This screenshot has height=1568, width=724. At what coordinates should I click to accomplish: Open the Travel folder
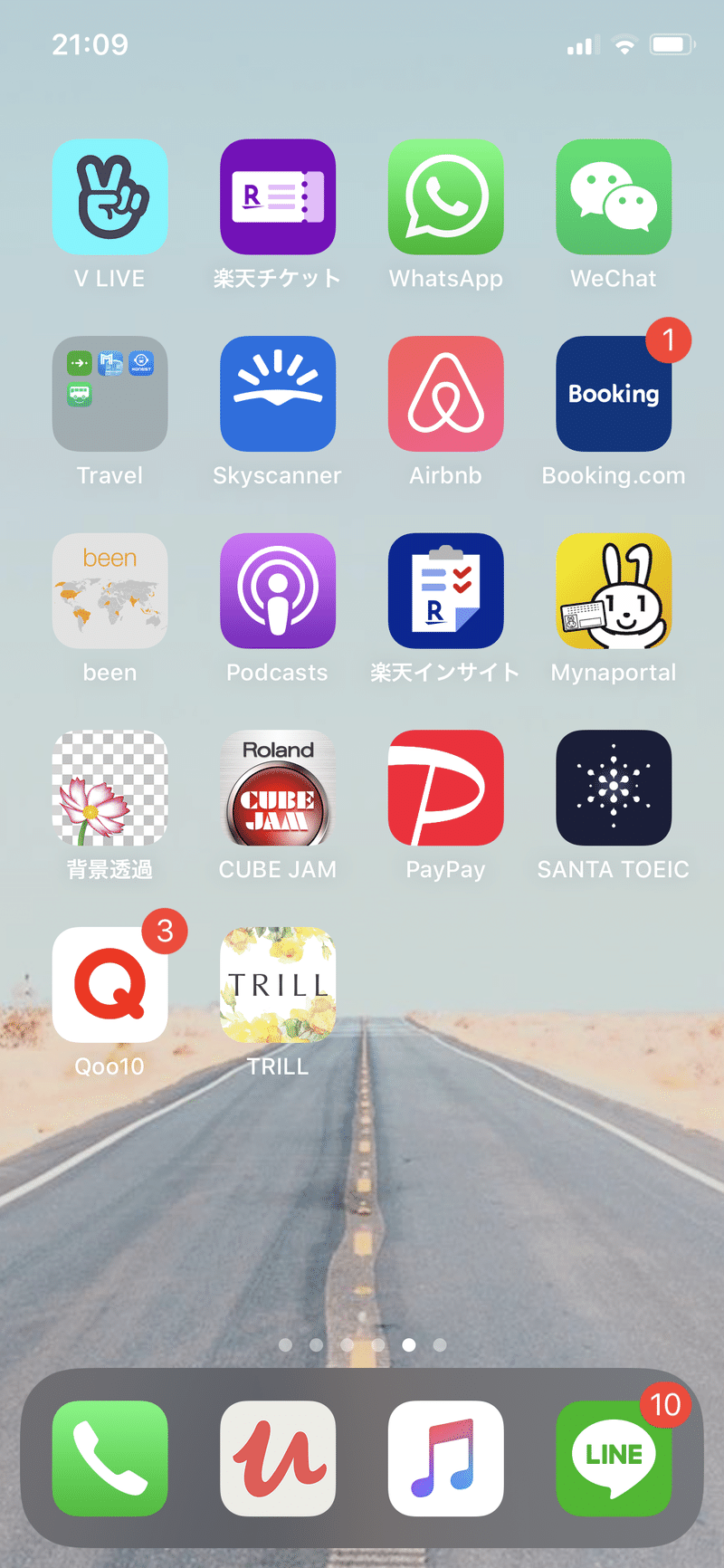[110, 394]
